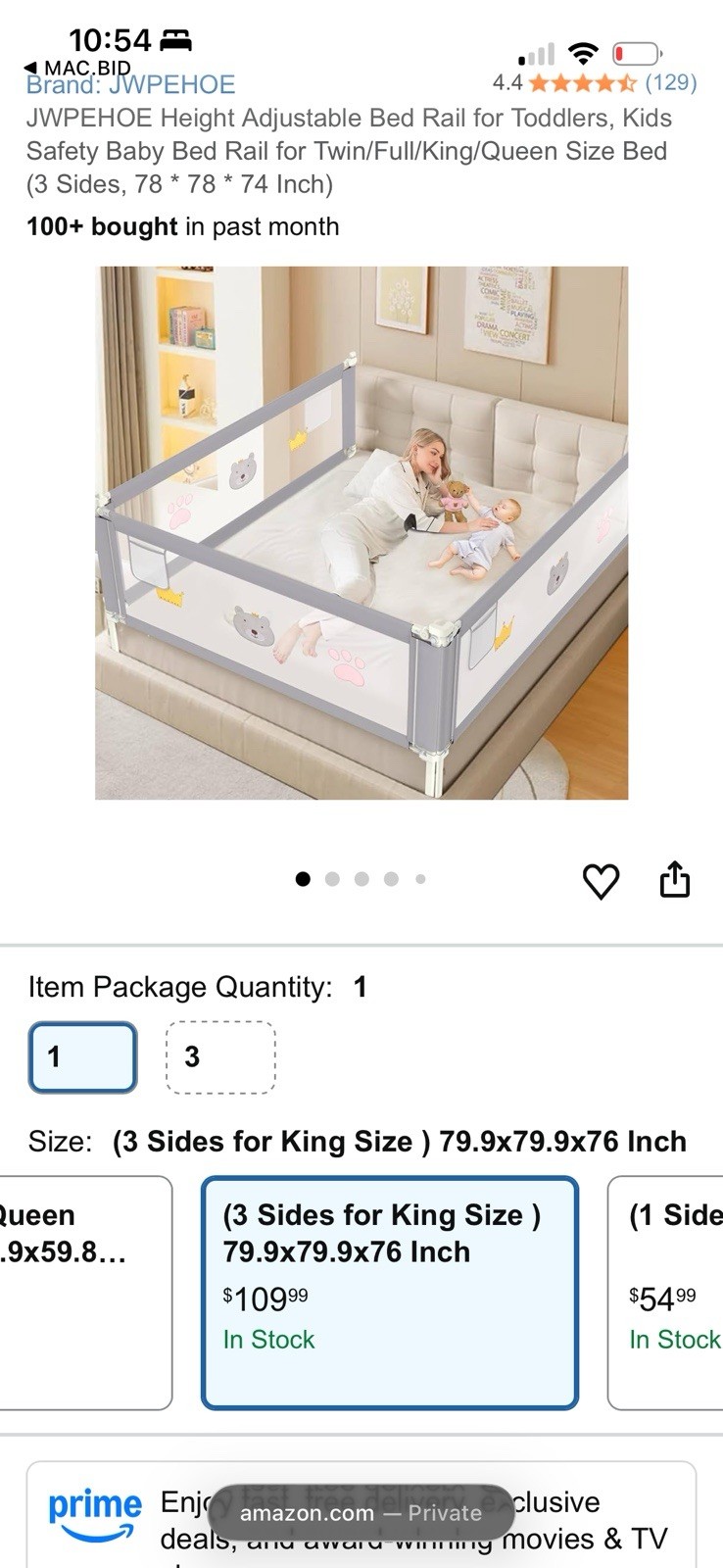Add product to wish list heart
Viewport: 723px width, 1568px height.
pyautogui.click(x=601, y=881)
